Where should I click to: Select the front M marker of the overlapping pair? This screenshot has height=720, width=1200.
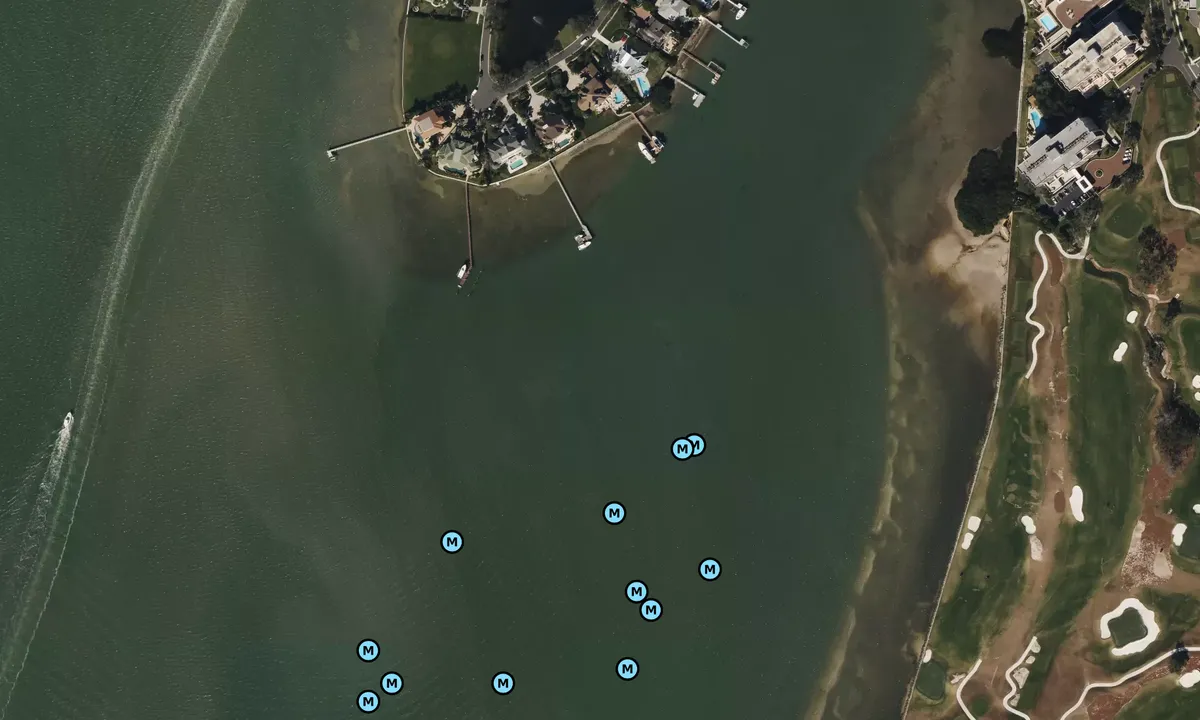[682, 449]
